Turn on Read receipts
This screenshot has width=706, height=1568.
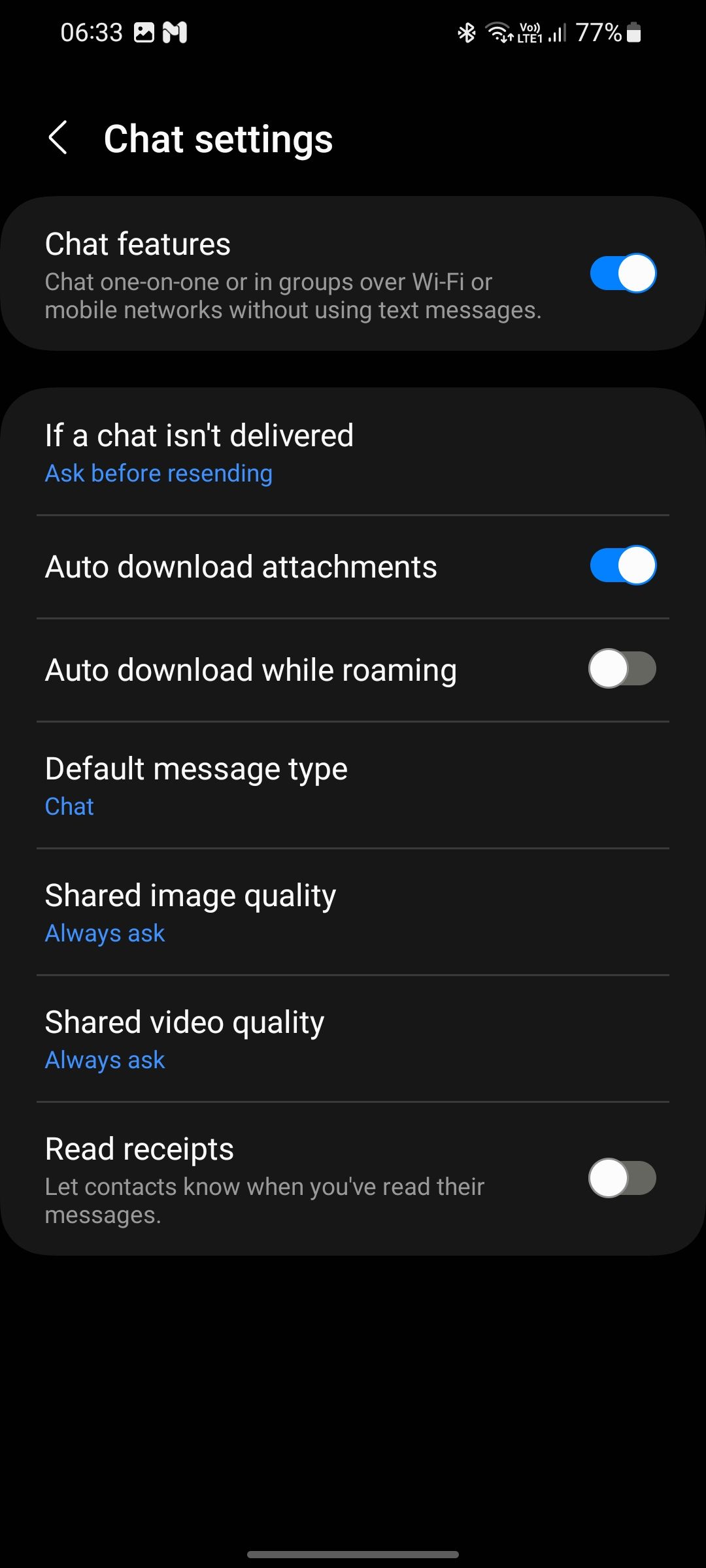tap(622, 1178)
